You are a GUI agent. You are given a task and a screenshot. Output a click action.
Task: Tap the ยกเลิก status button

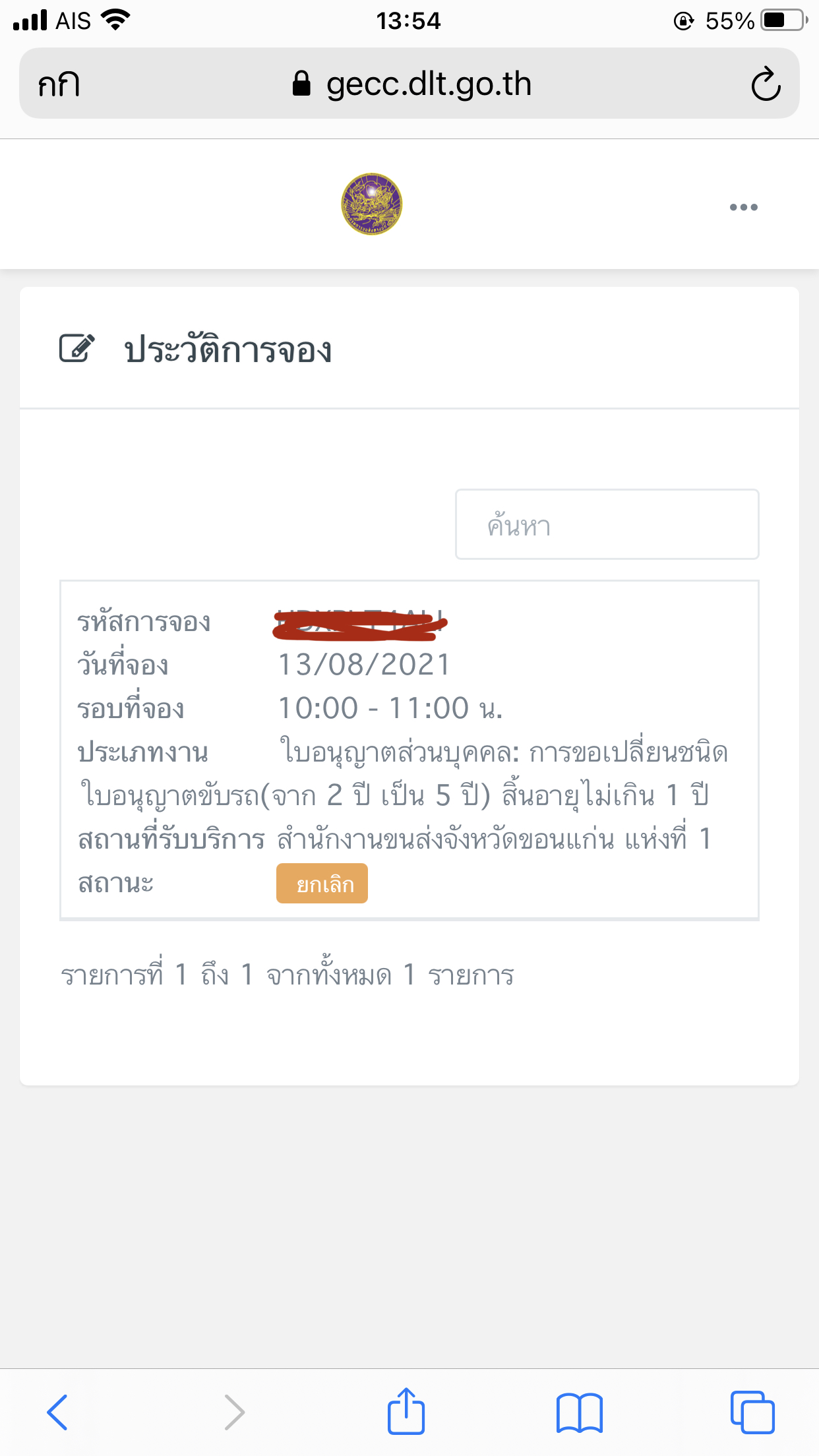322,883
